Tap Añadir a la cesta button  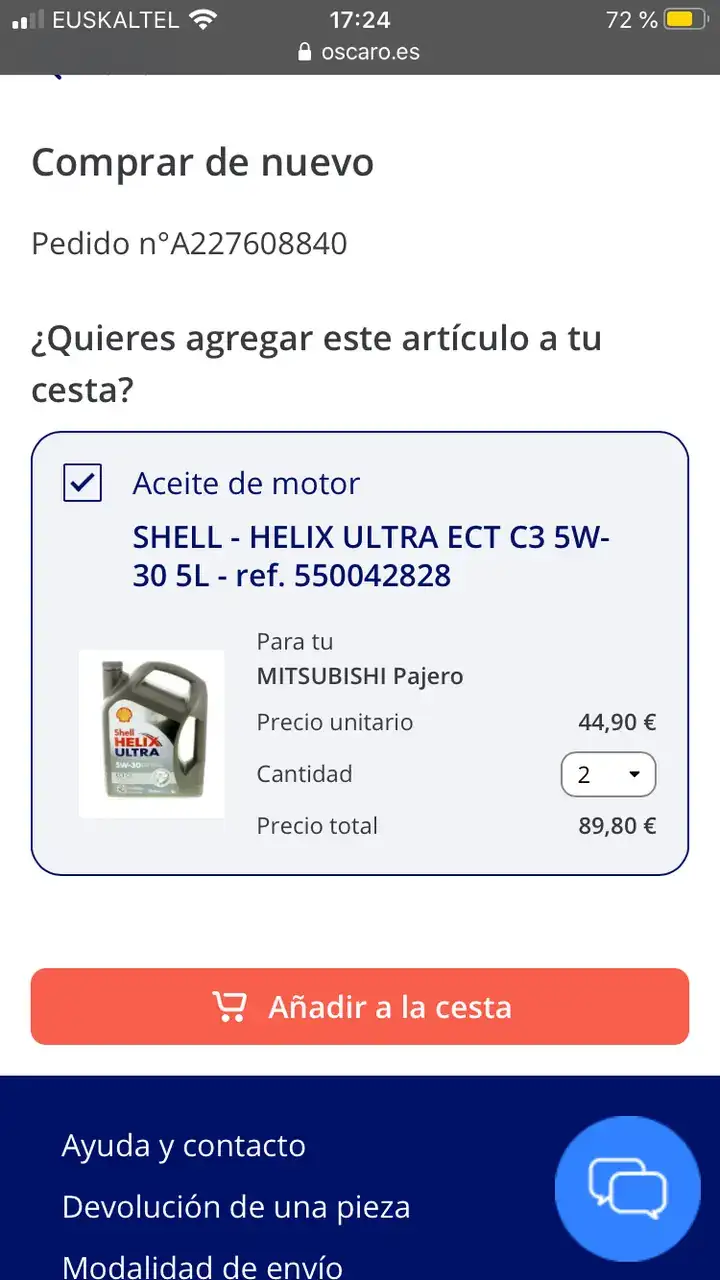coord(360,1006)
